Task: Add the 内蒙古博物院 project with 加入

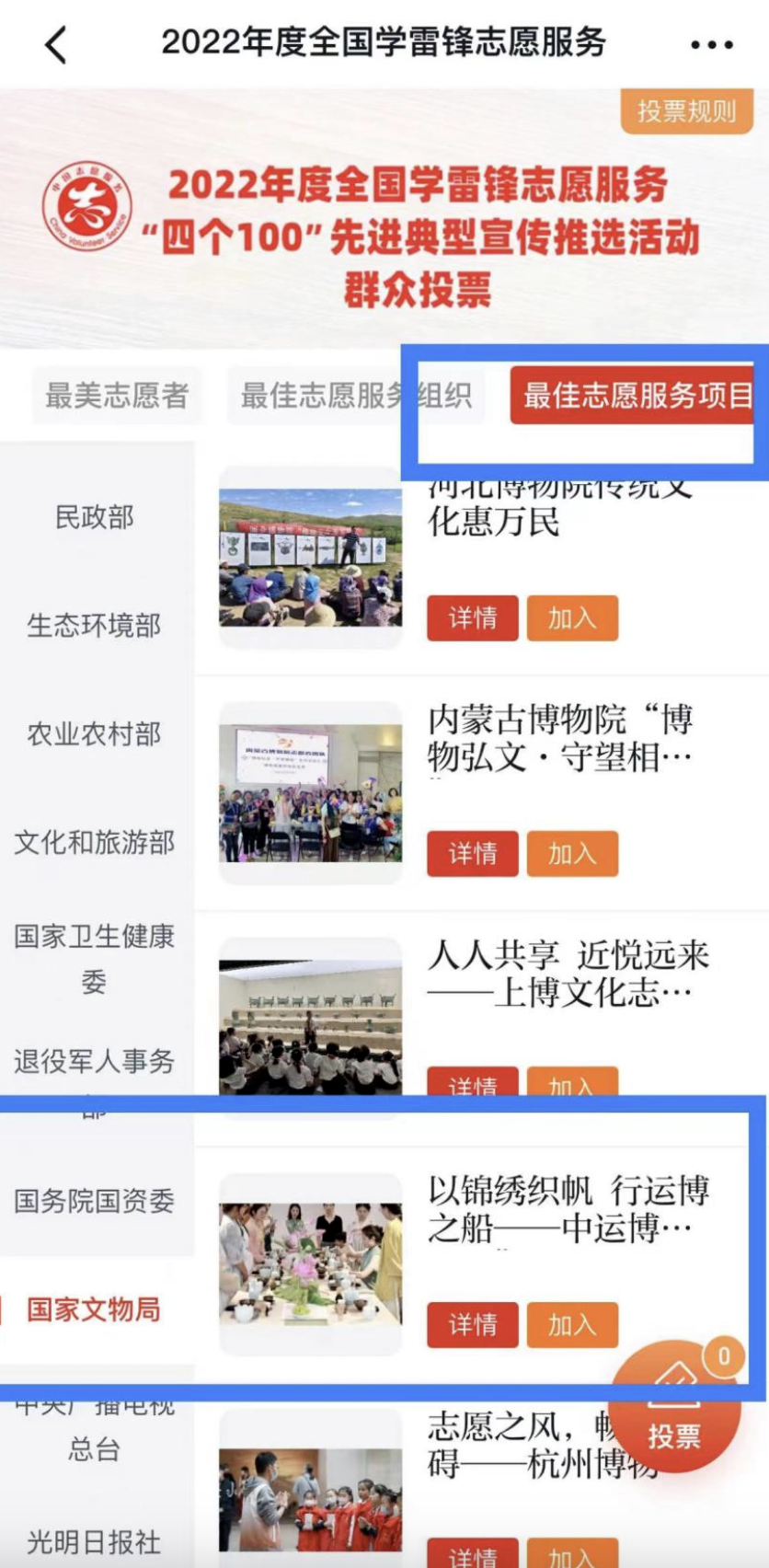Action: click(x=572, y=854)
